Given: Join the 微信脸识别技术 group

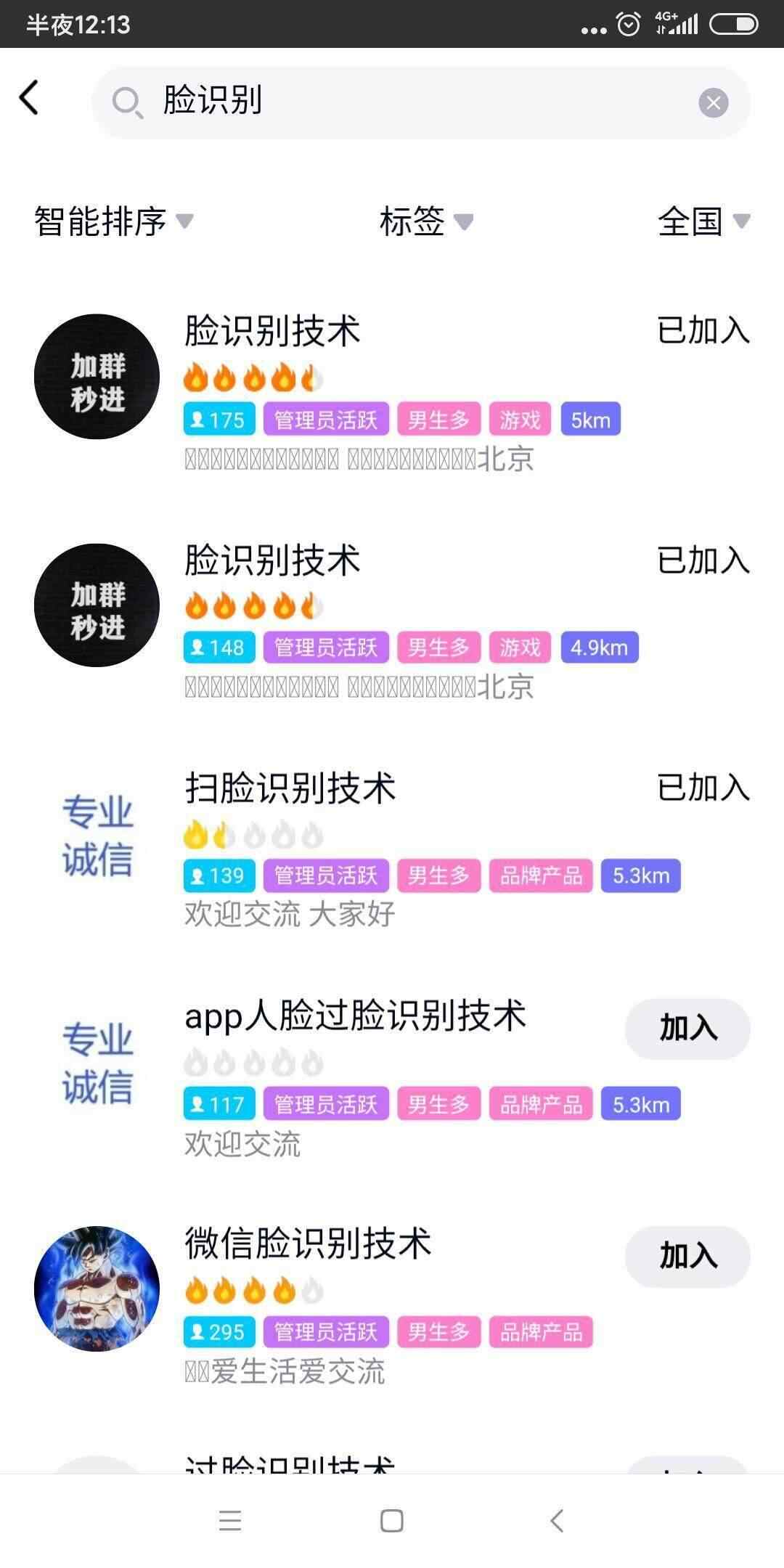Looking at the screenshot, I should coord(687,1257).
